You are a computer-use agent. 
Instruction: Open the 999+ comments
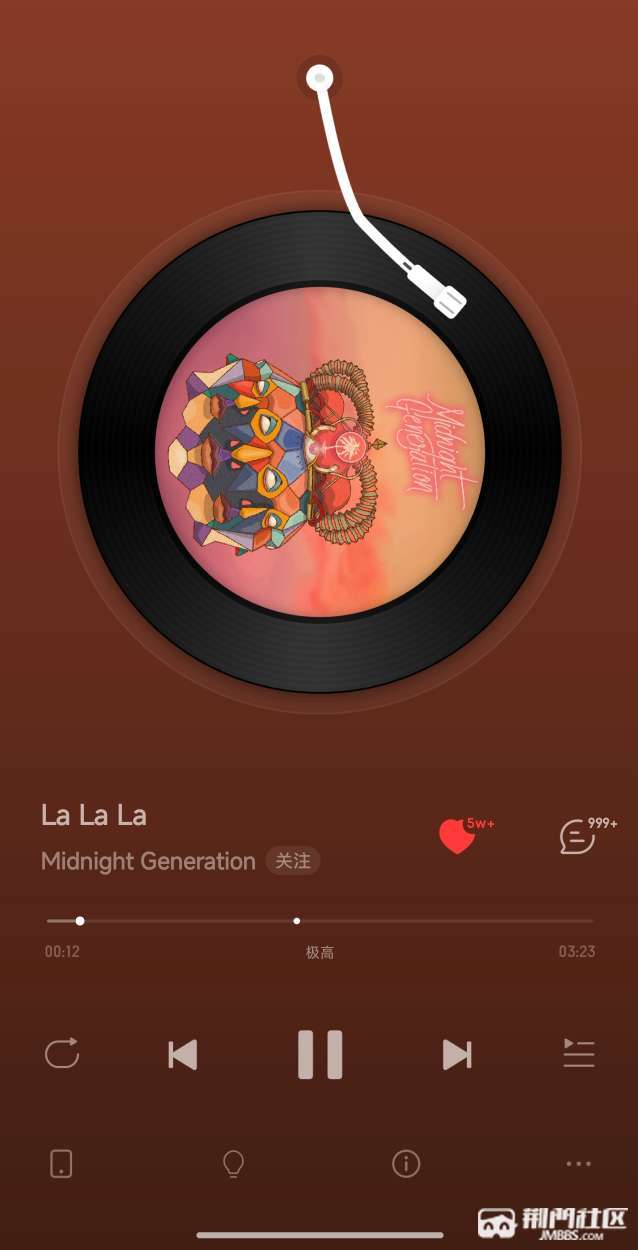click(578, 836)
